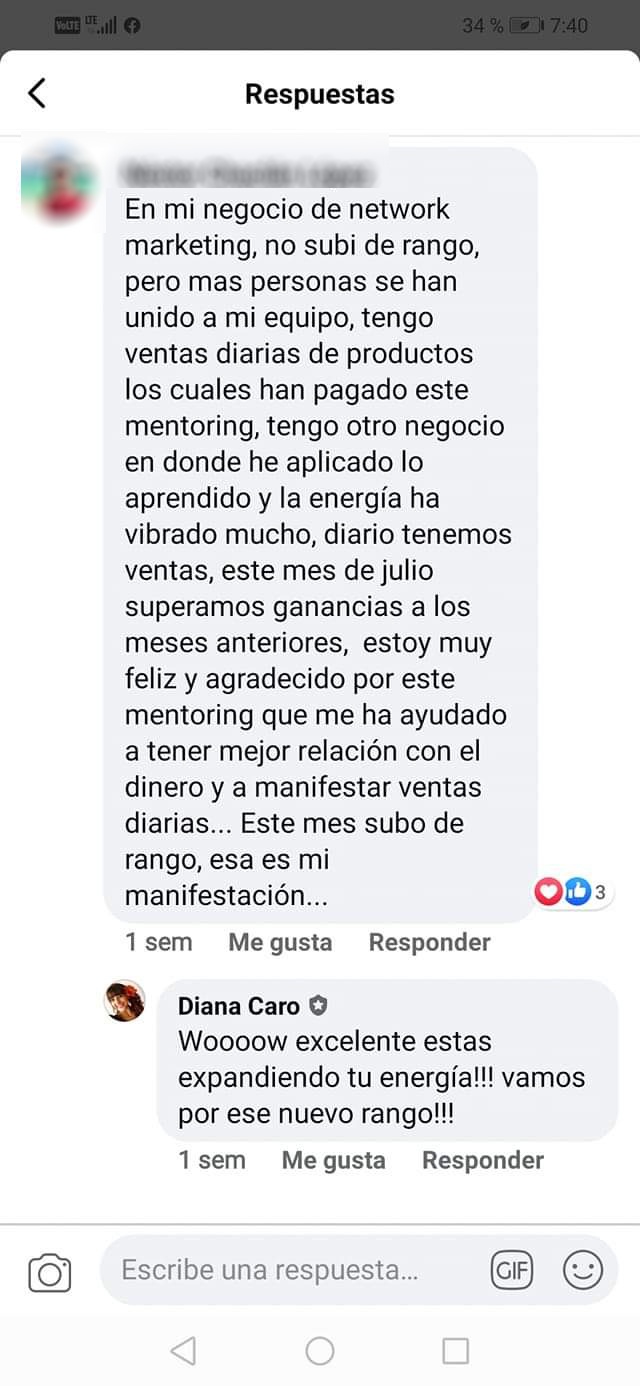640x1386 pixels.
Task: Reply to Diana Caro's comment
Action: pos(482,1160)
